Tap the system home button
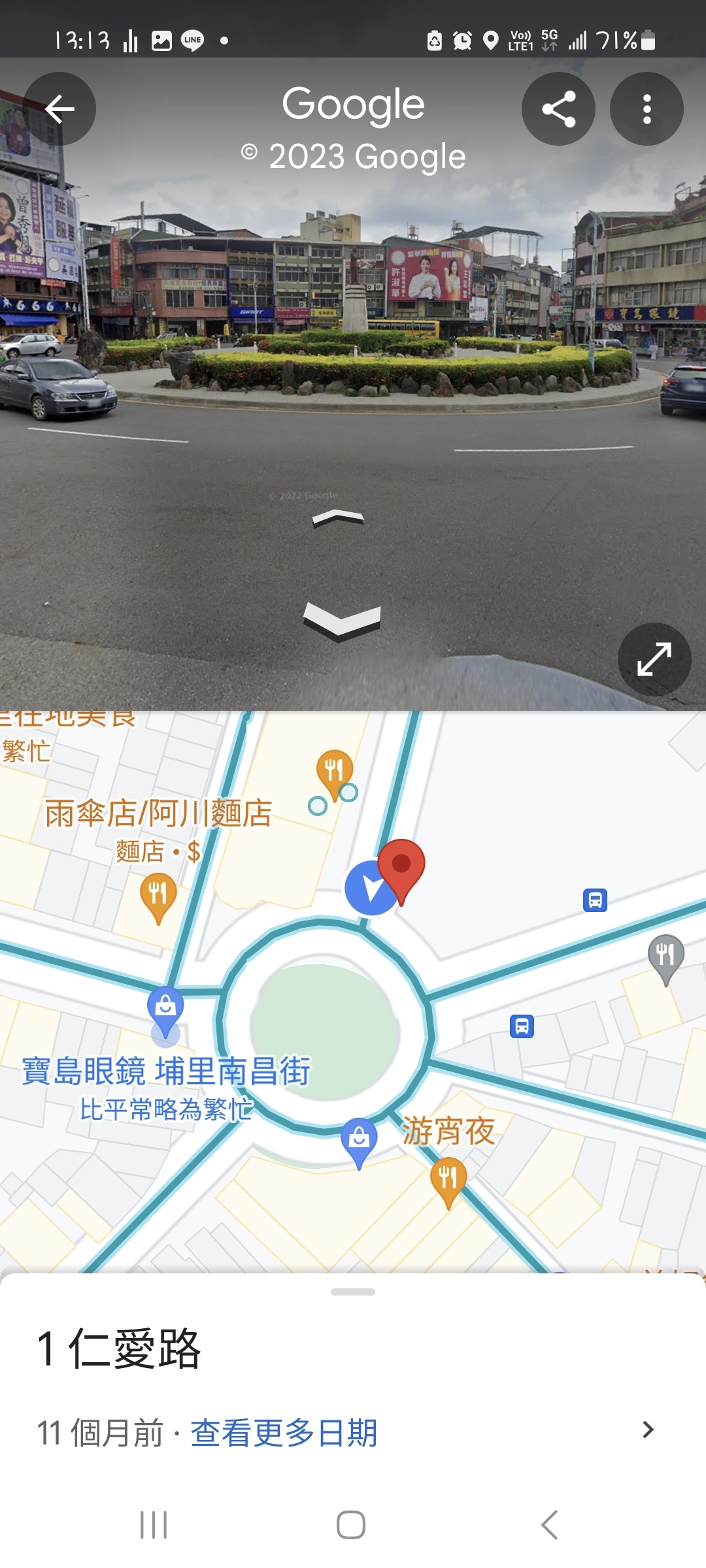Viewport: 706px width, 1568px height. [351, 1525]
